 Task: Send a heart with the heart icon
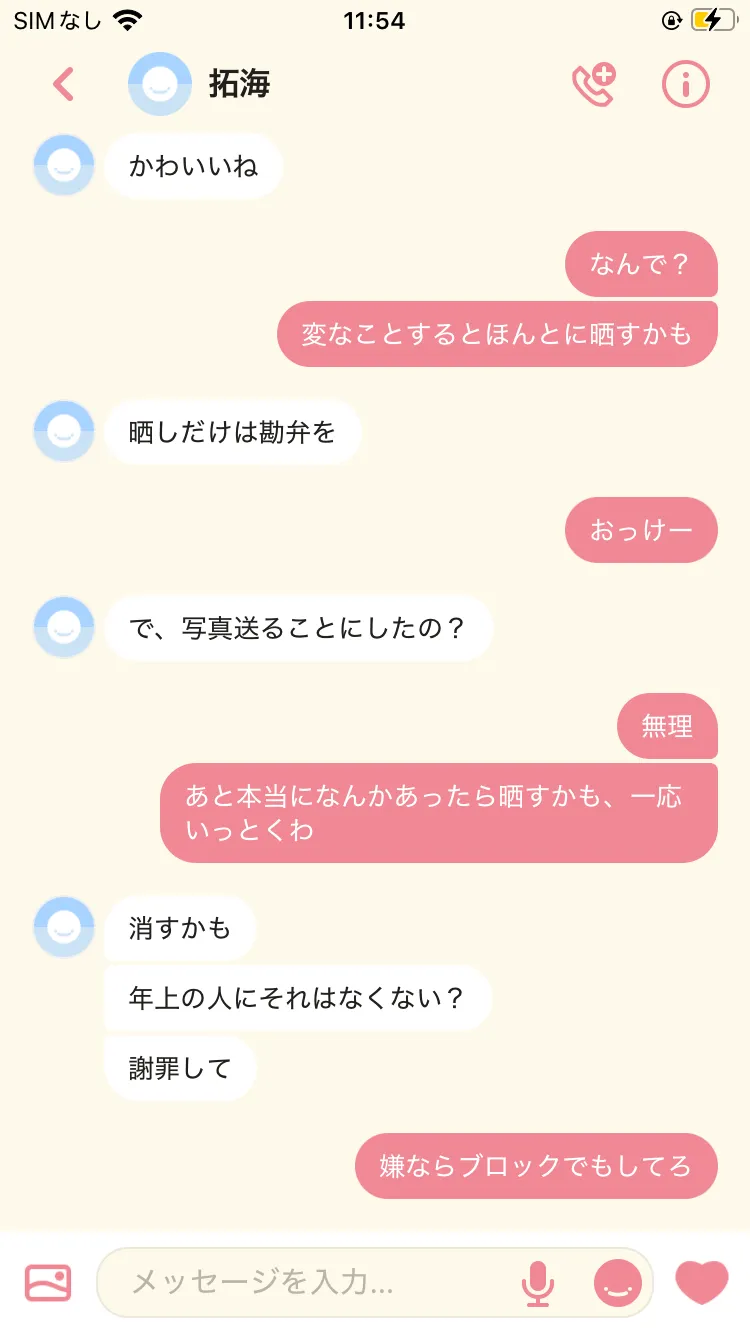702,1282
